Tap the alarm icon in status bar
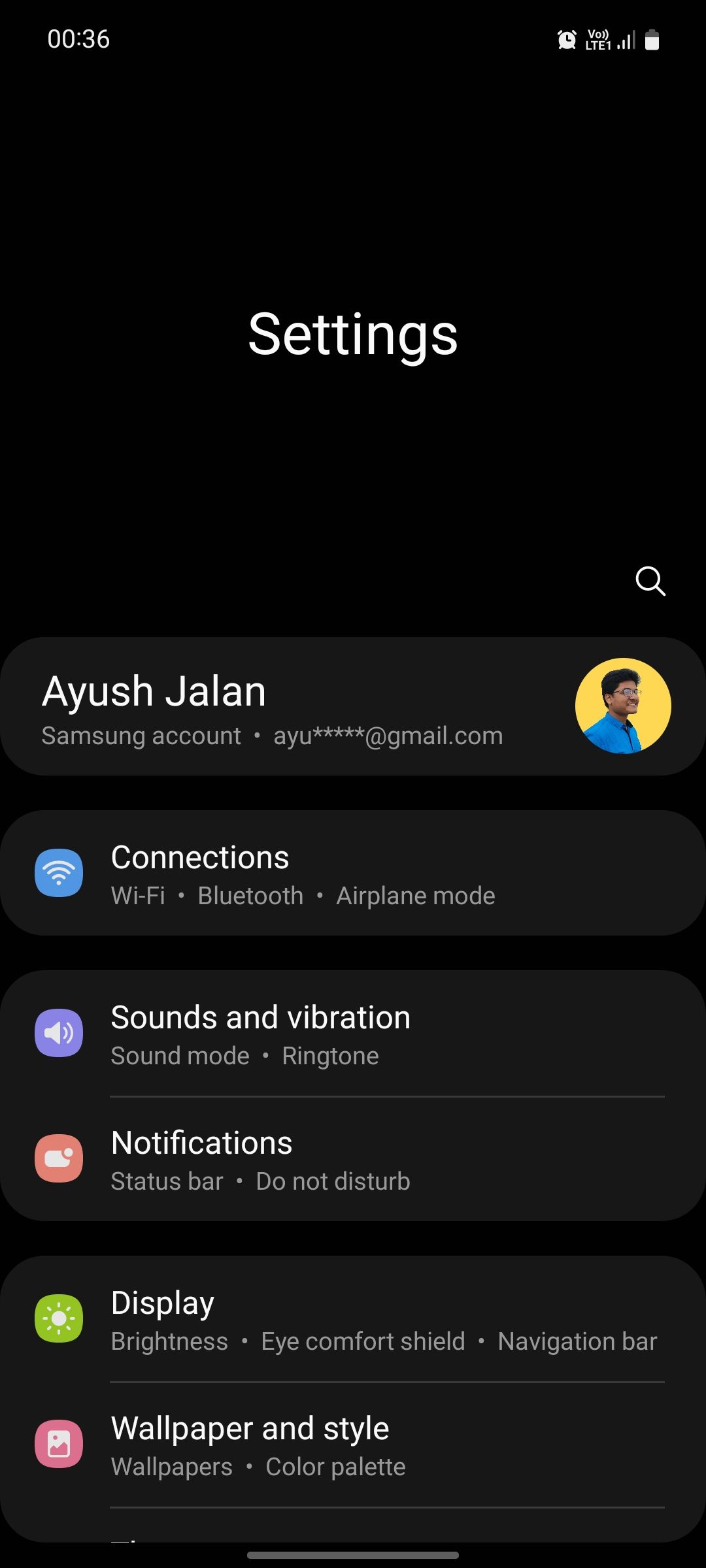706x1568 pixels. pyautogui.click(x=566, y=39)
